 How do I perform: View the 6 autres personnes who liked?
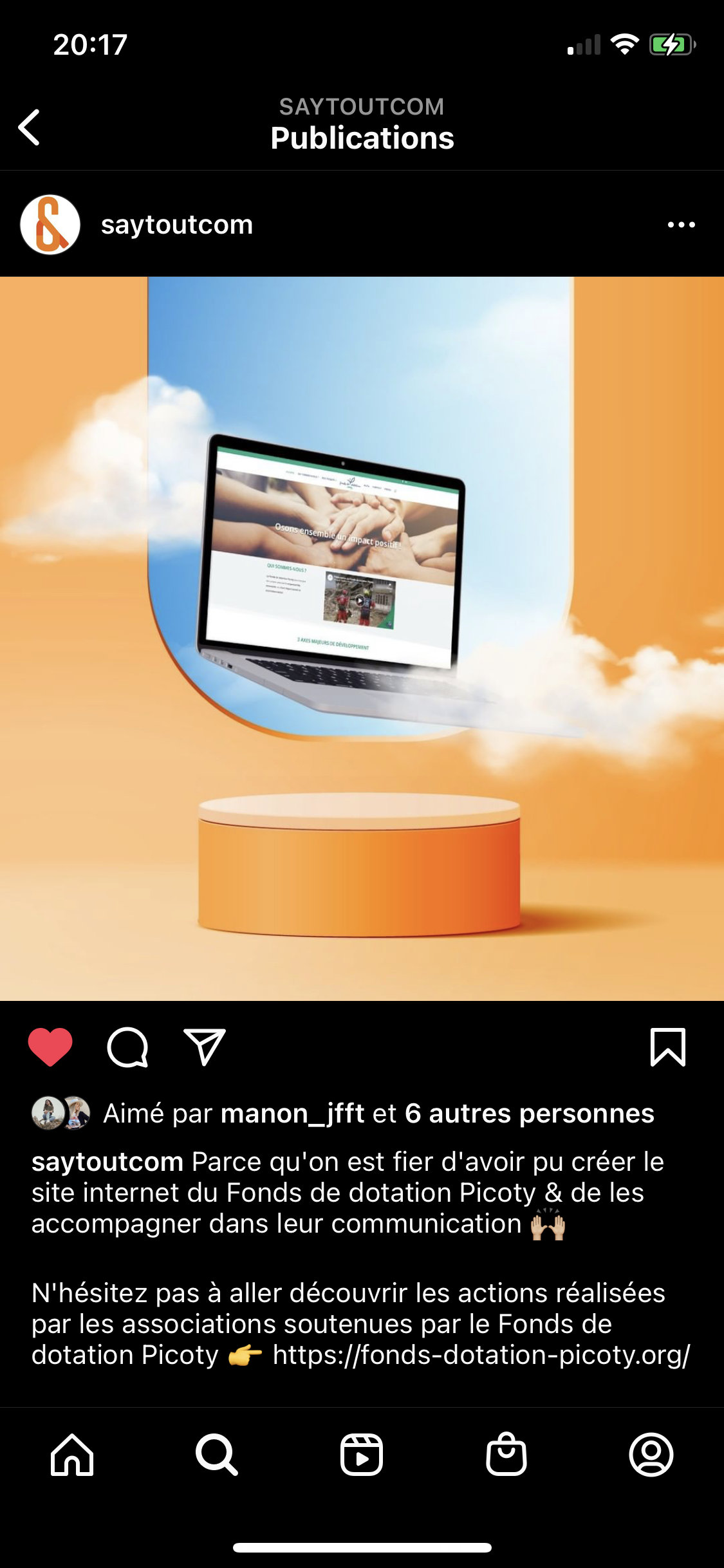(x=529, y=1114)
